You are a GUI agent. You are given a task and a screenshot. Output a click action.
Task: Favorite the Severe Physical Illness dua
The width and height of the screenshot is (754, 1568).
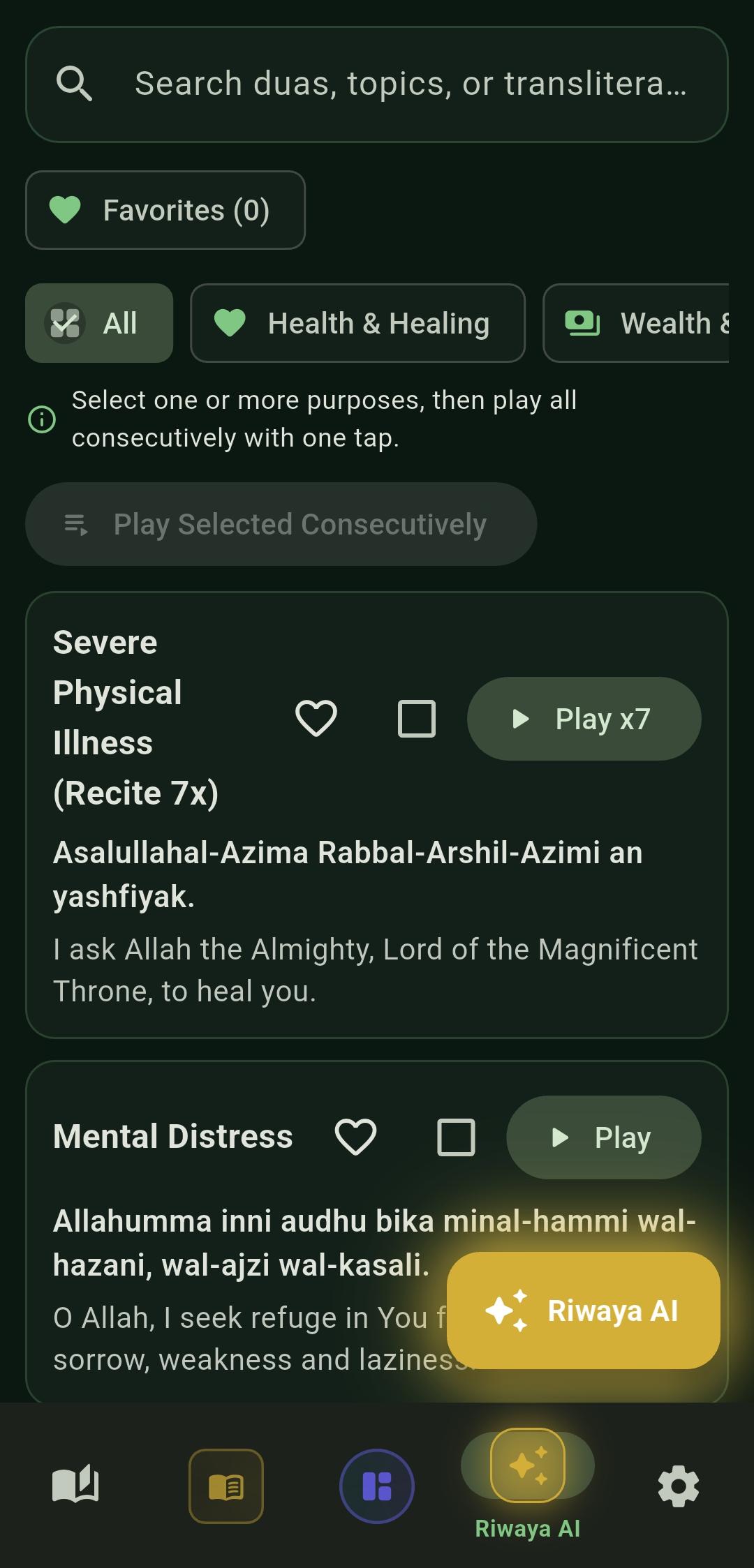316,719
